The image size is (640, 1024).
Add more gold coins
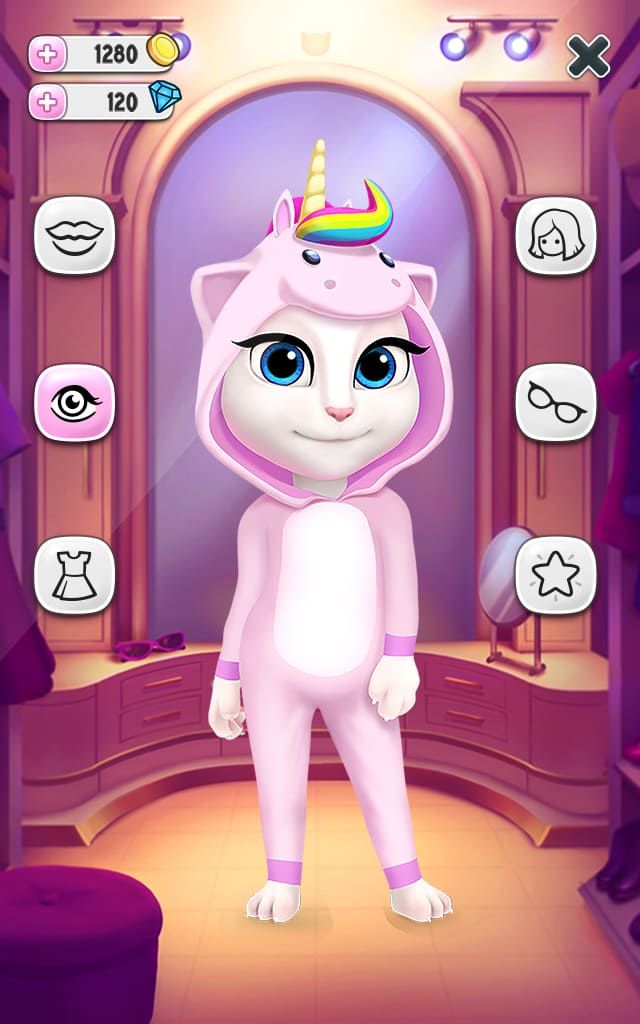[x=48, y=54]
